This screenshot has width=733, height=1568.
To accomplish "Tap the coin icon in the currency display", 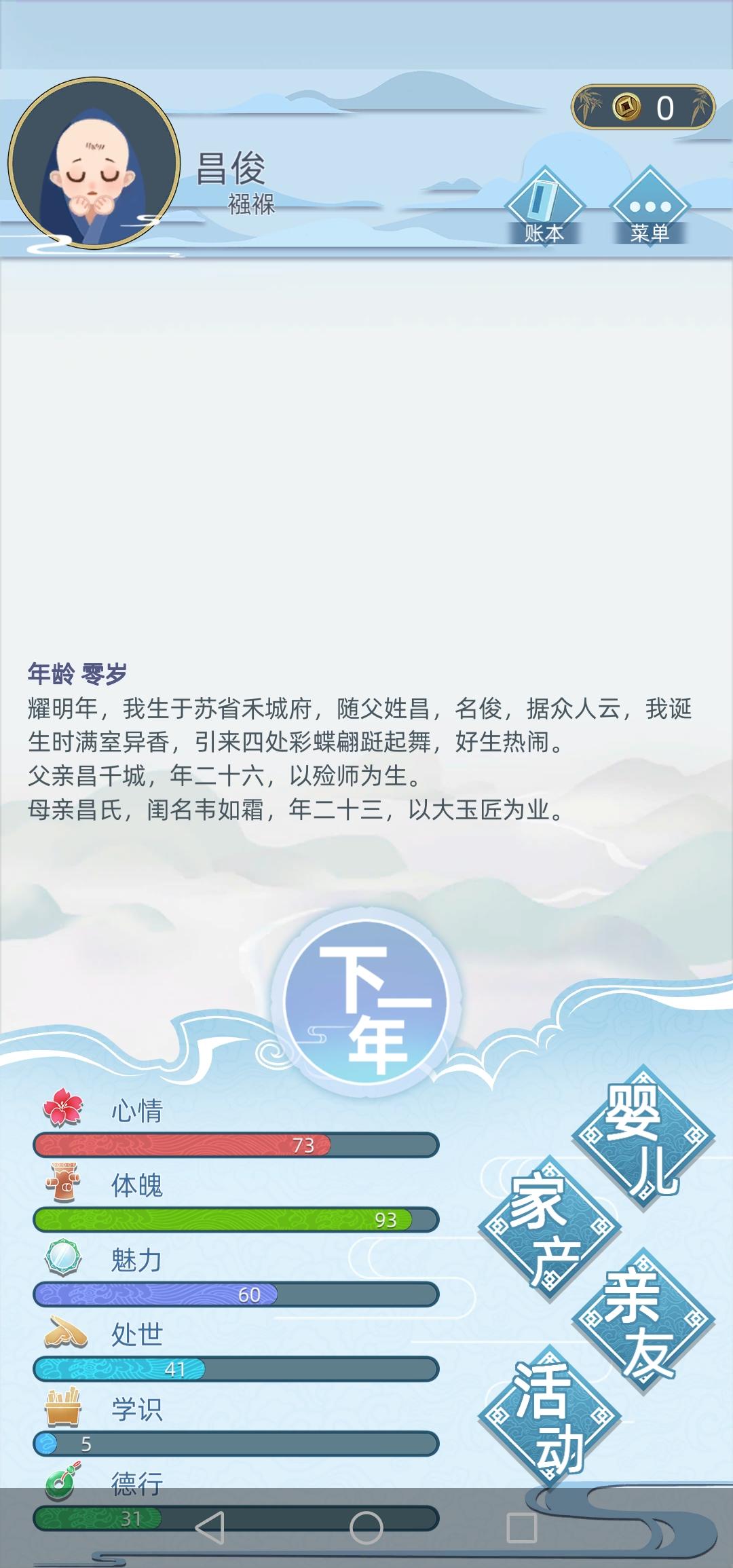I will pyautogui.click(x=628, y=107).
